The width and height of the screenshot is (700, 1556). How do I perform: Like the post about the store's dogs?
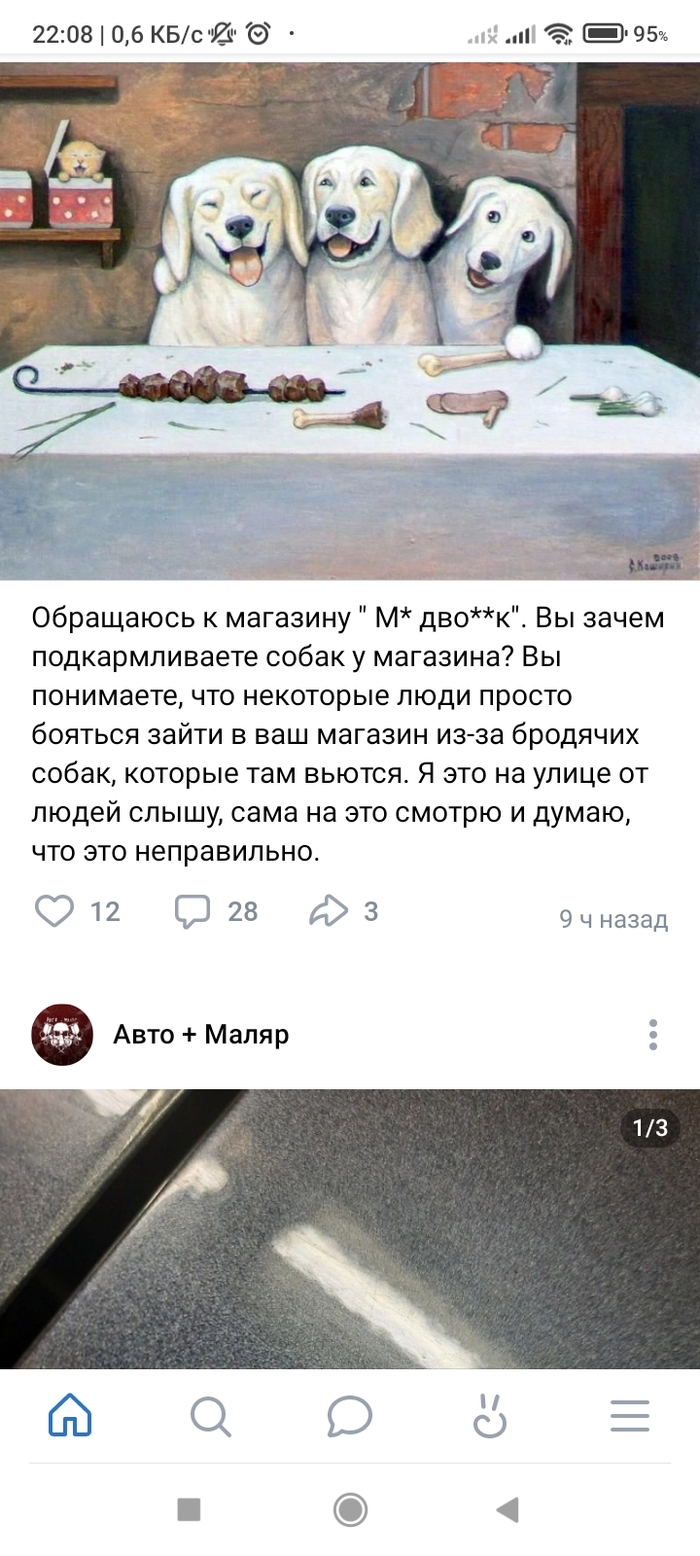(56, 911)
